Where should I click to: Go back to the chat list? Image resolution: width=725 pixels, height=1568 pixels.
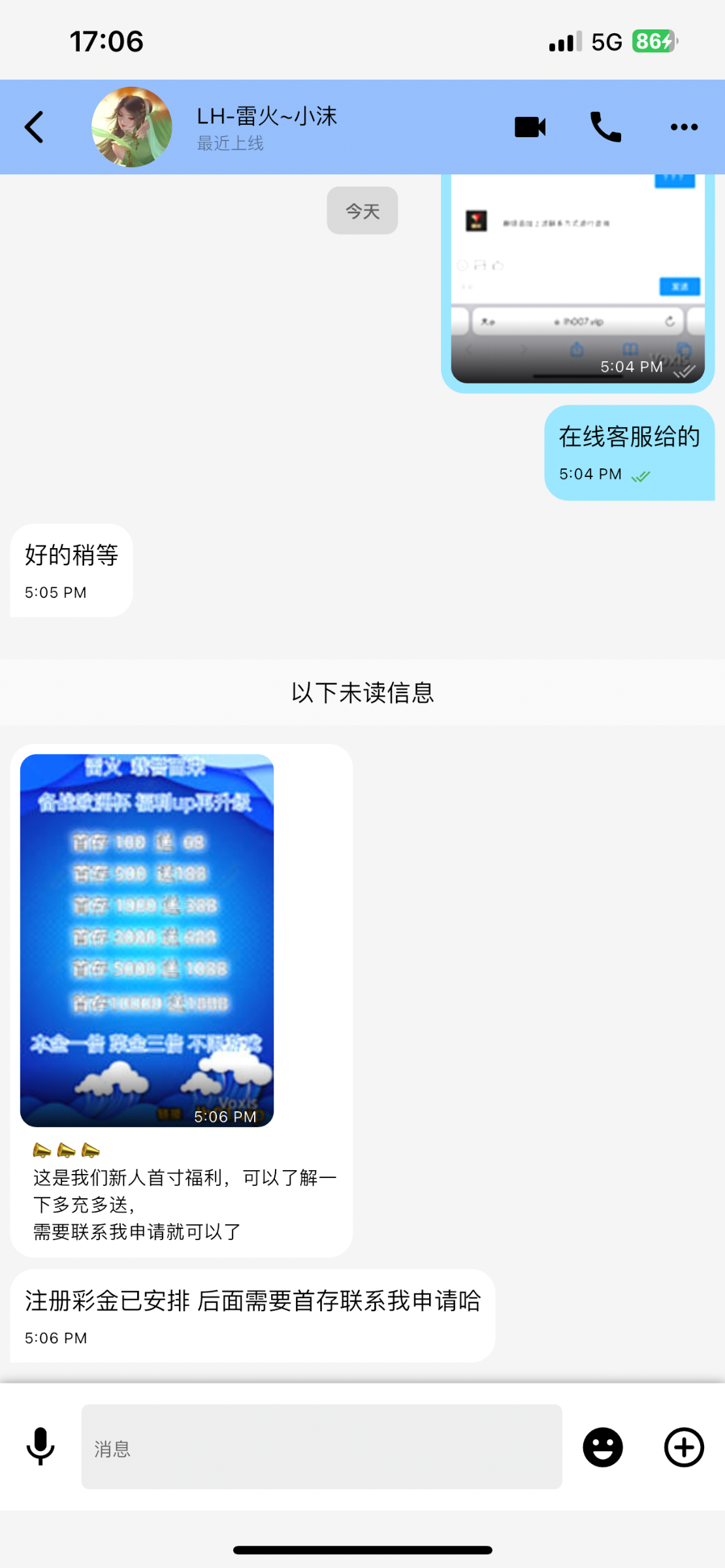pyautogui.click(x=34, y=127)
